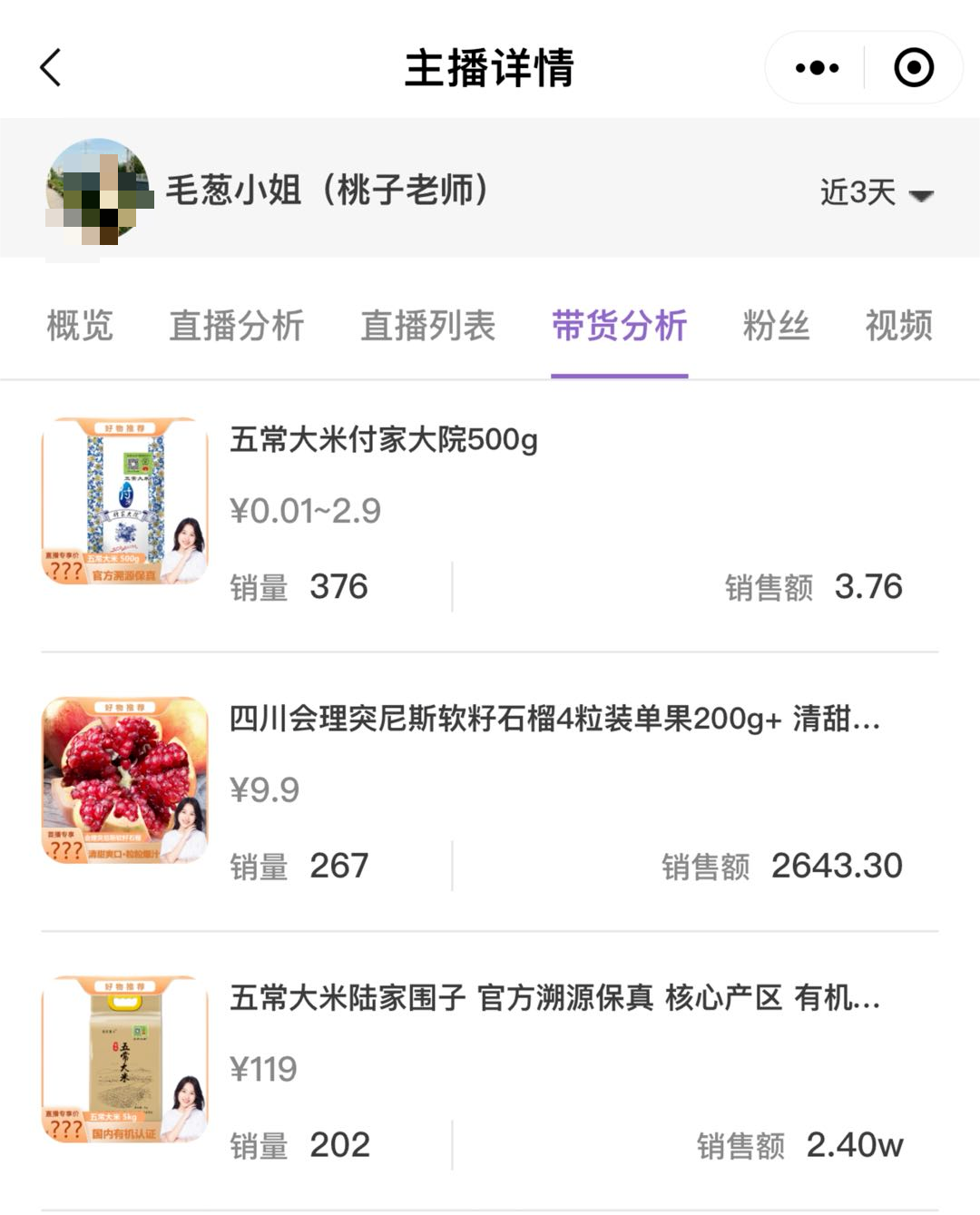Open product 五常大米付家大院500g
Image resolution: width=980 pixels, height=1215 pixels.
click(x=383, y=440)
